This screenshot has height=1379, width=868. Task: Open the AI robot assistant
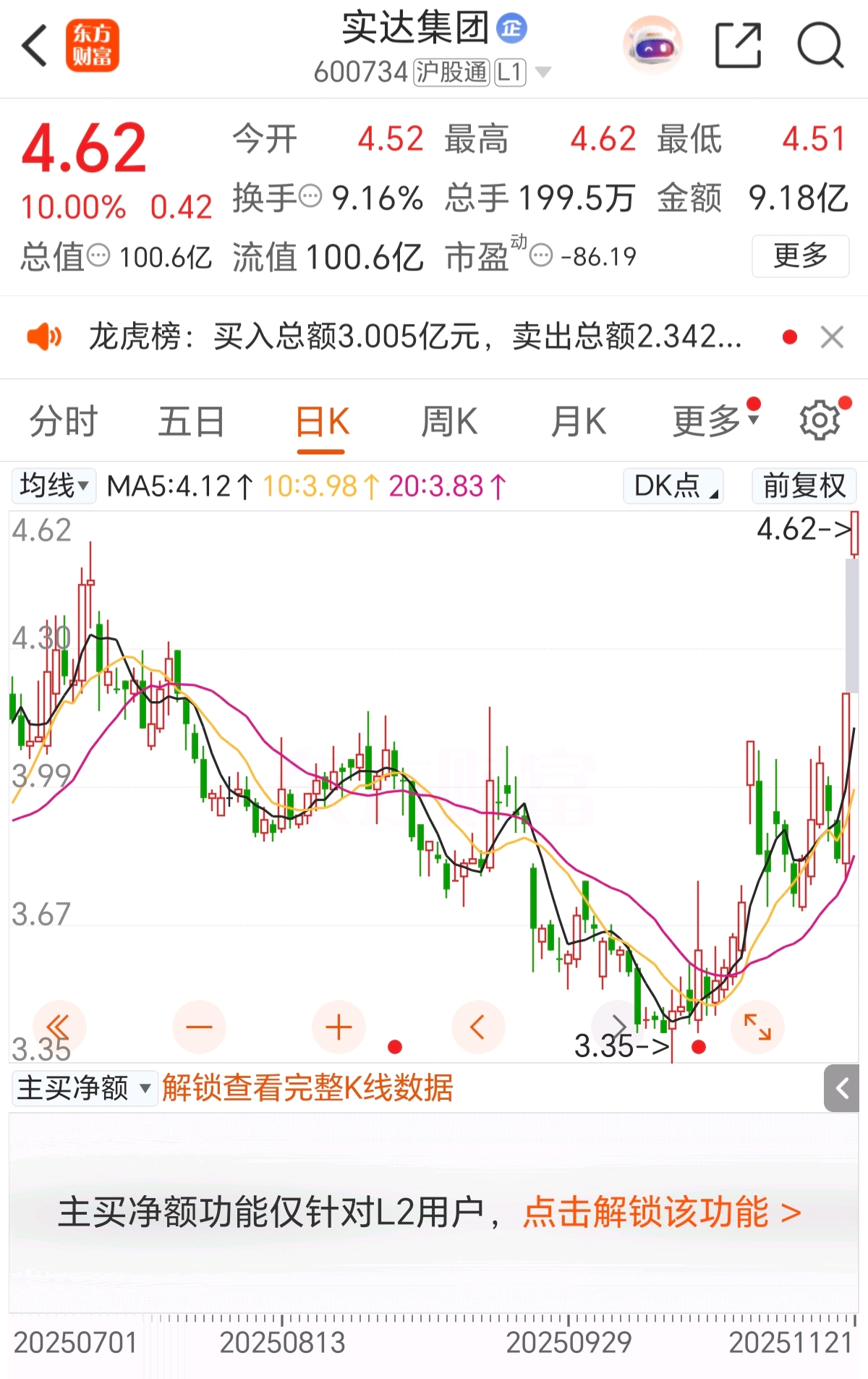point(652,46)
